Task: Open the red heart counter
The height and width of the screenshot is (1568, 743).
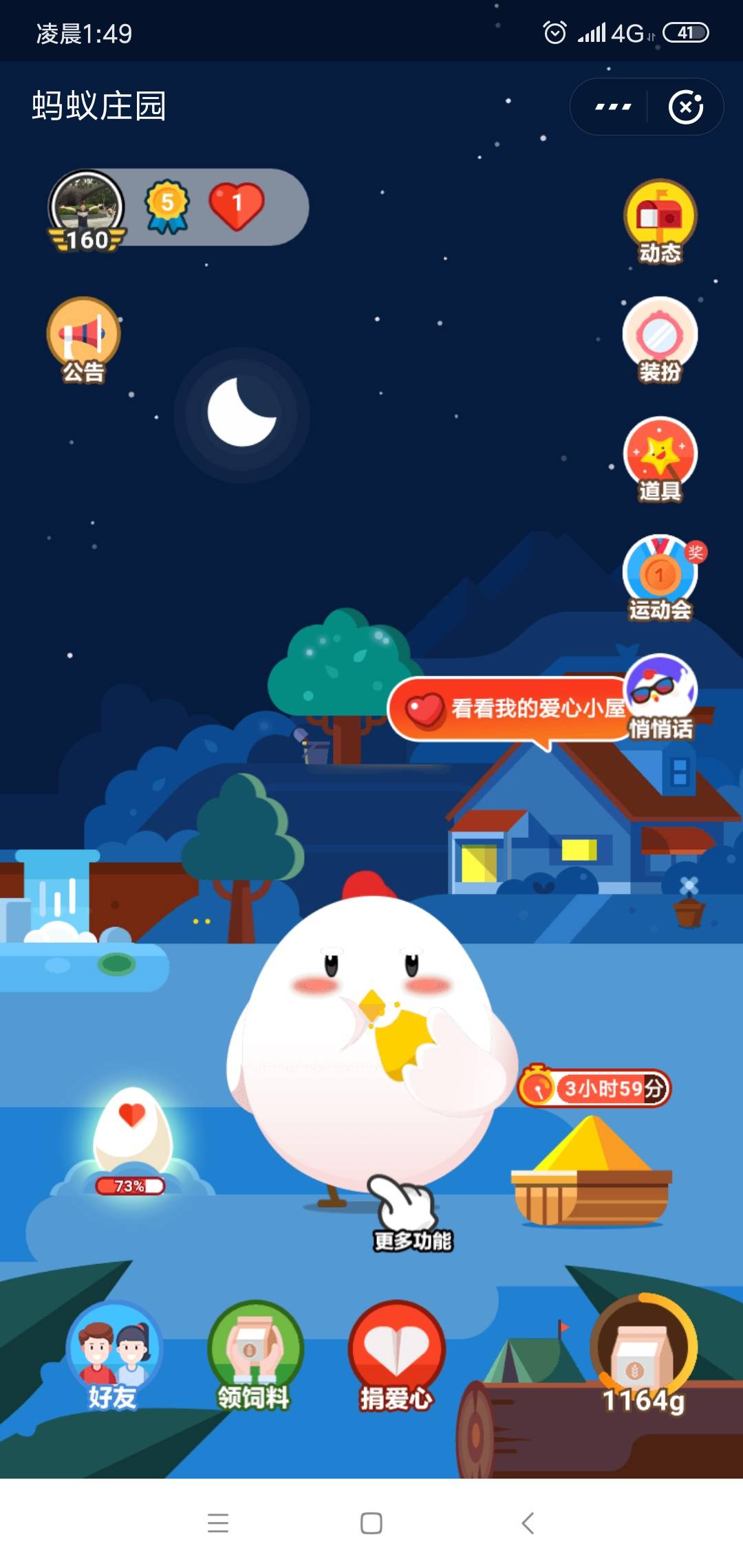Action: (x=236, y=206)
